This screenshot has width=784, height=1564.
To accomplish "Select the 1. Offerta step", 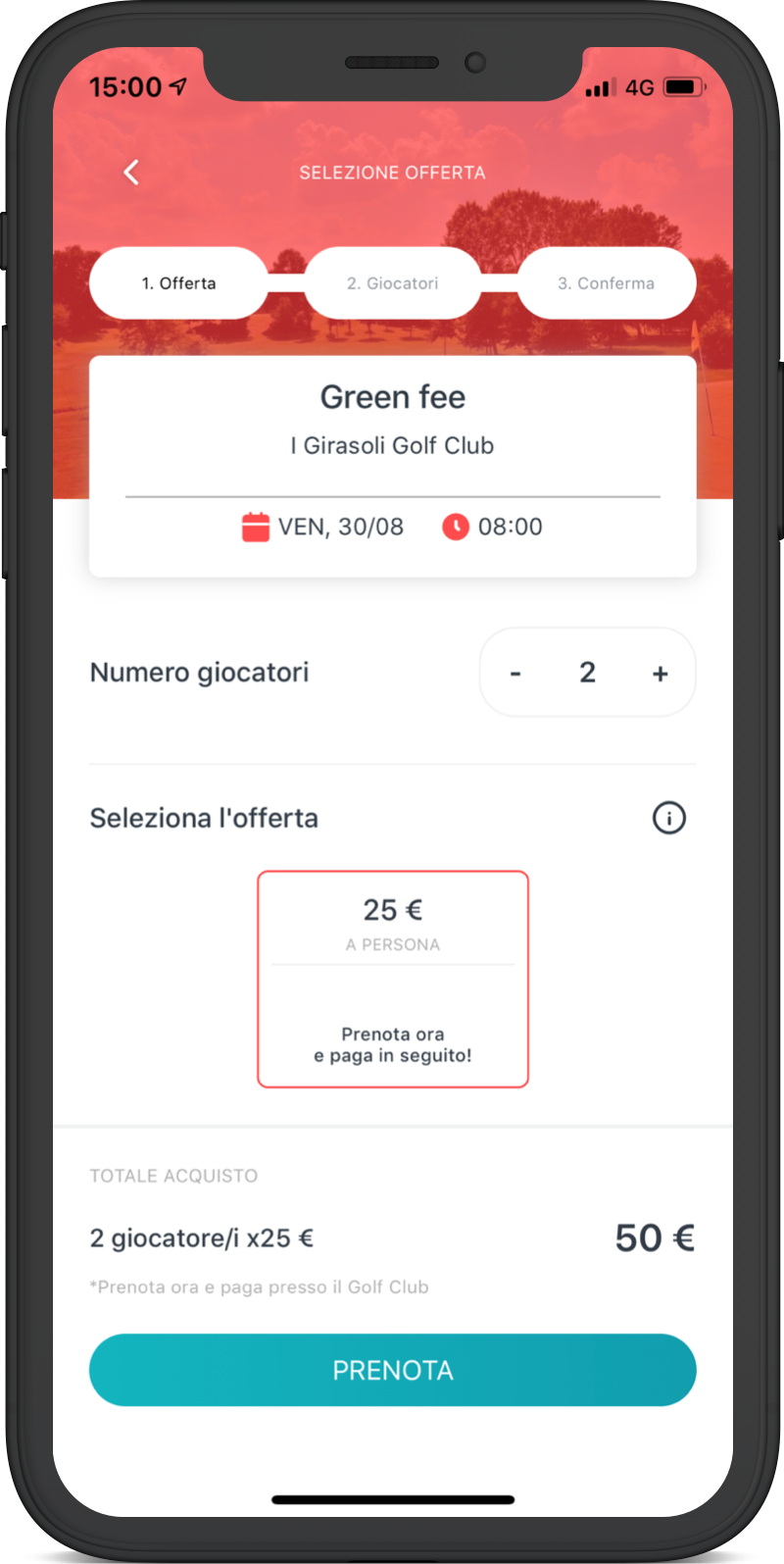I will pos(178,283).
